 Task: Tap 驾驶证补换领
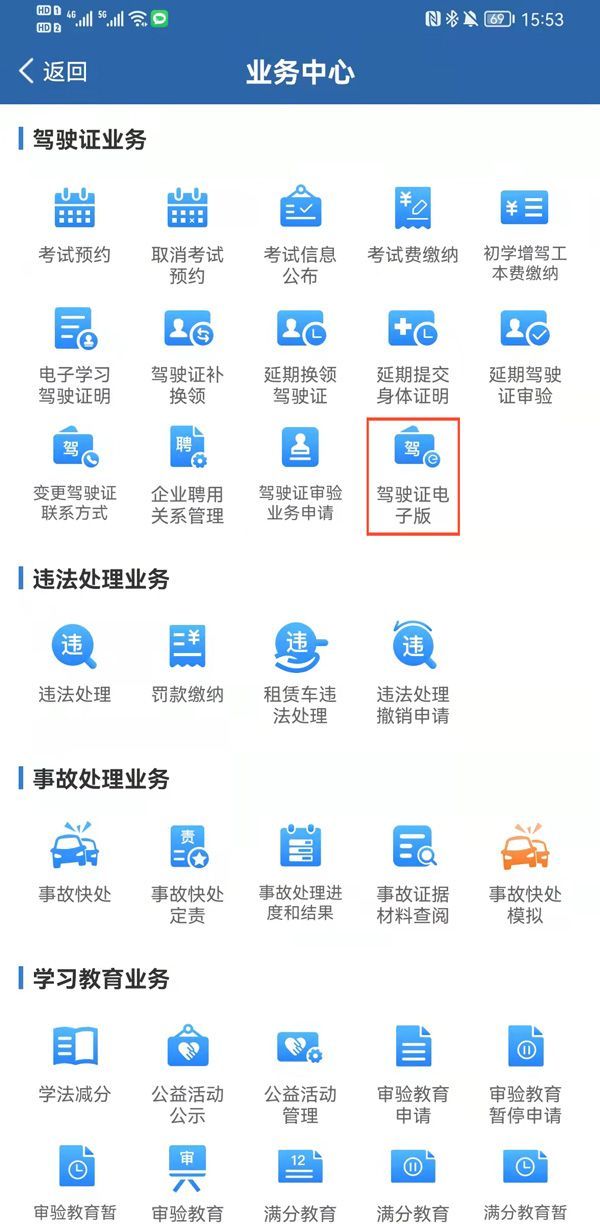point(187,354)
